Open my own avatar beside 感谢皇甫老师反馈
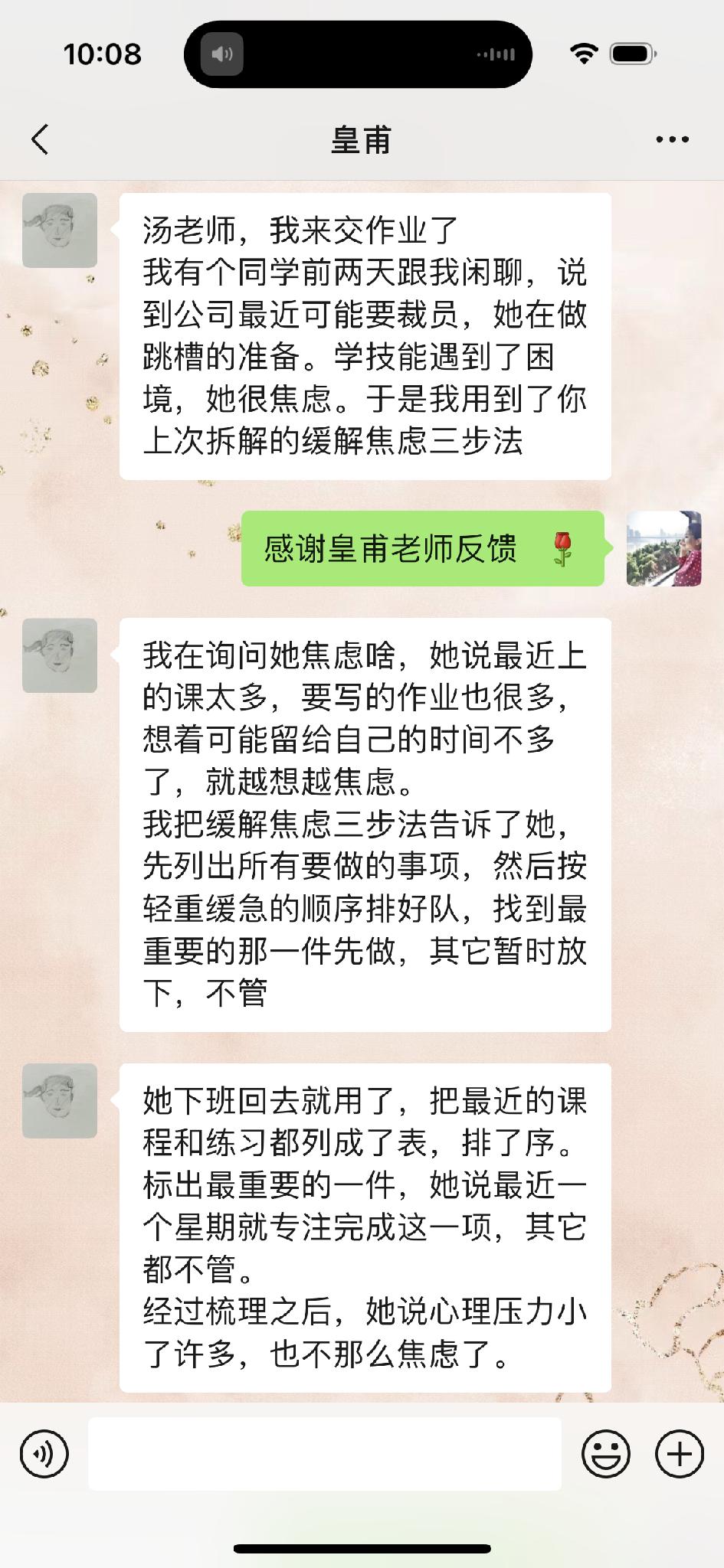724x1568 pixels. 663,549
